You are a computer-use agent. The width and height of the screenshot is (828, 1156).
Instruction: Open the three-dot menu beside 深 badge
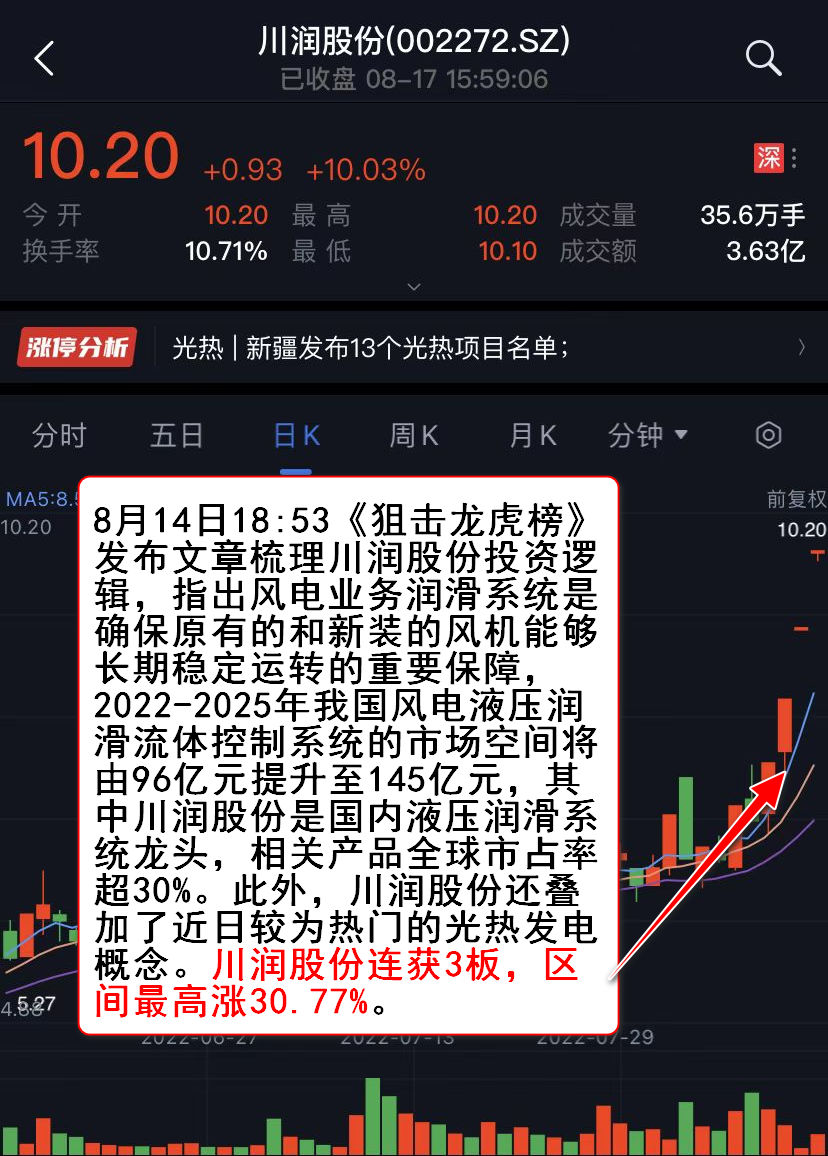point(794,158)
